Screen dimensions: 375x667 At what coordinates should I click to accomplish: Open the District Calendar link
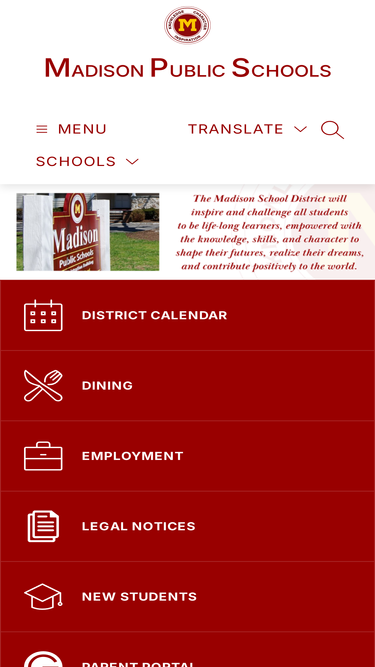click(x=188, y=315)
